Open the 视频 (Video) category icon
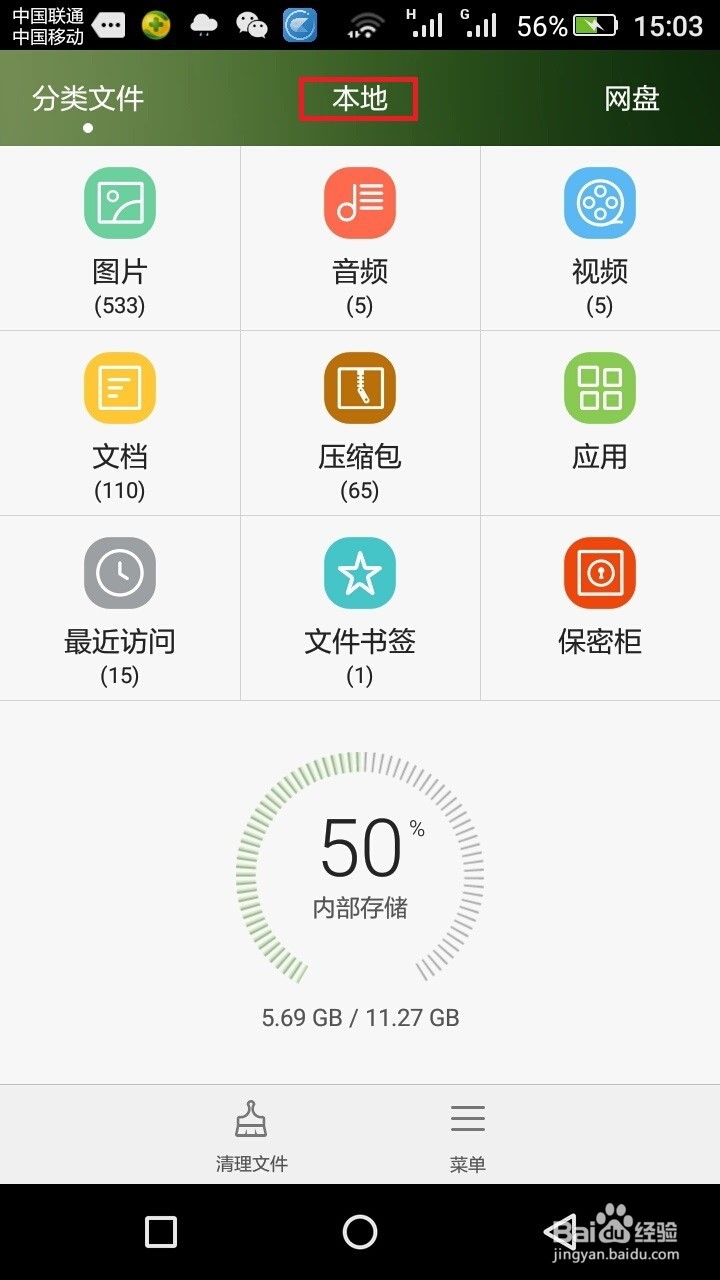This screenshot has height=1280, width=720. (x=600, y=202)
